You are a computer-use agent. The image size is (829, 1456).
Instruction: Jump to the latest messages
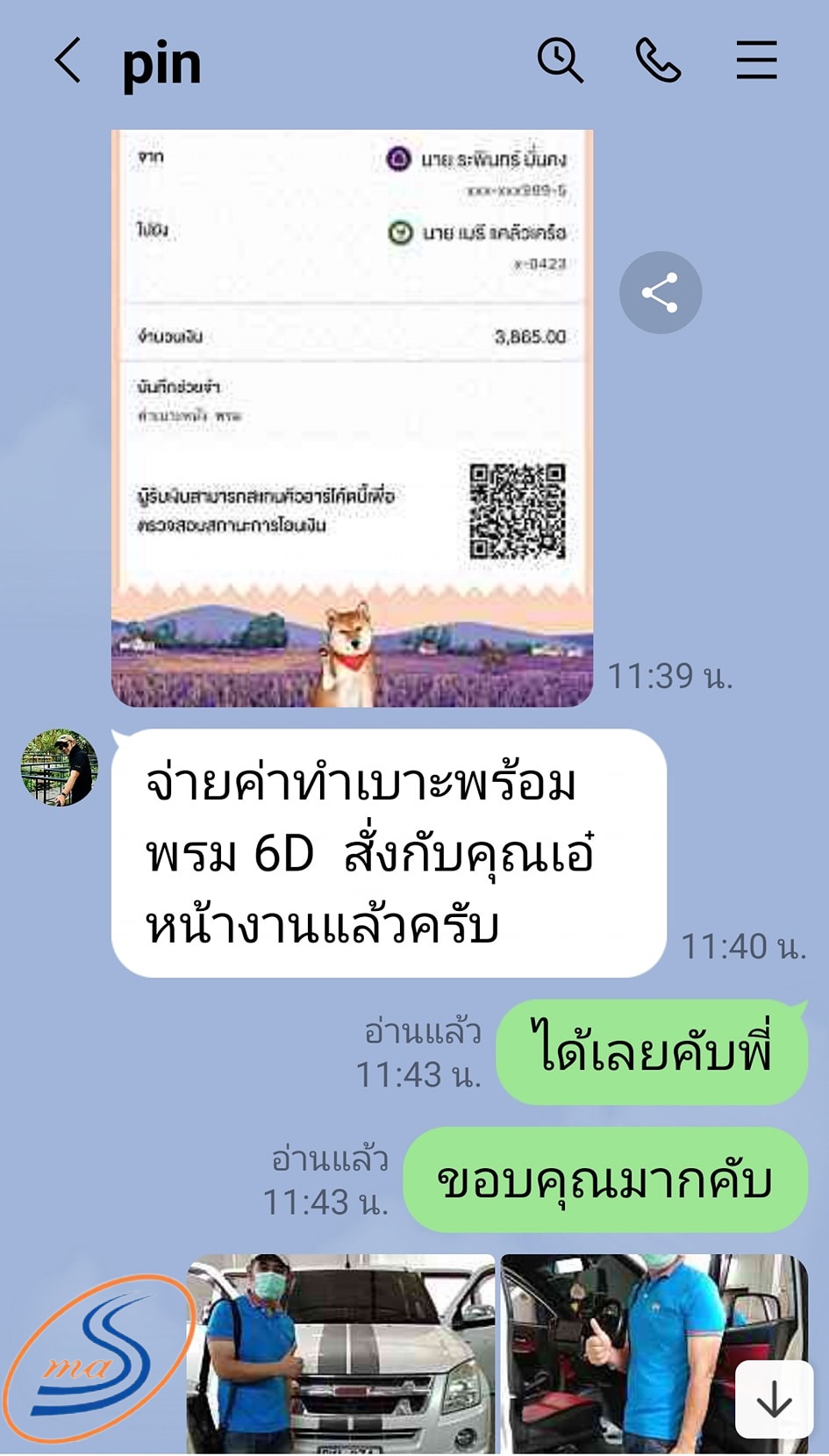(x=774, y=1401)
